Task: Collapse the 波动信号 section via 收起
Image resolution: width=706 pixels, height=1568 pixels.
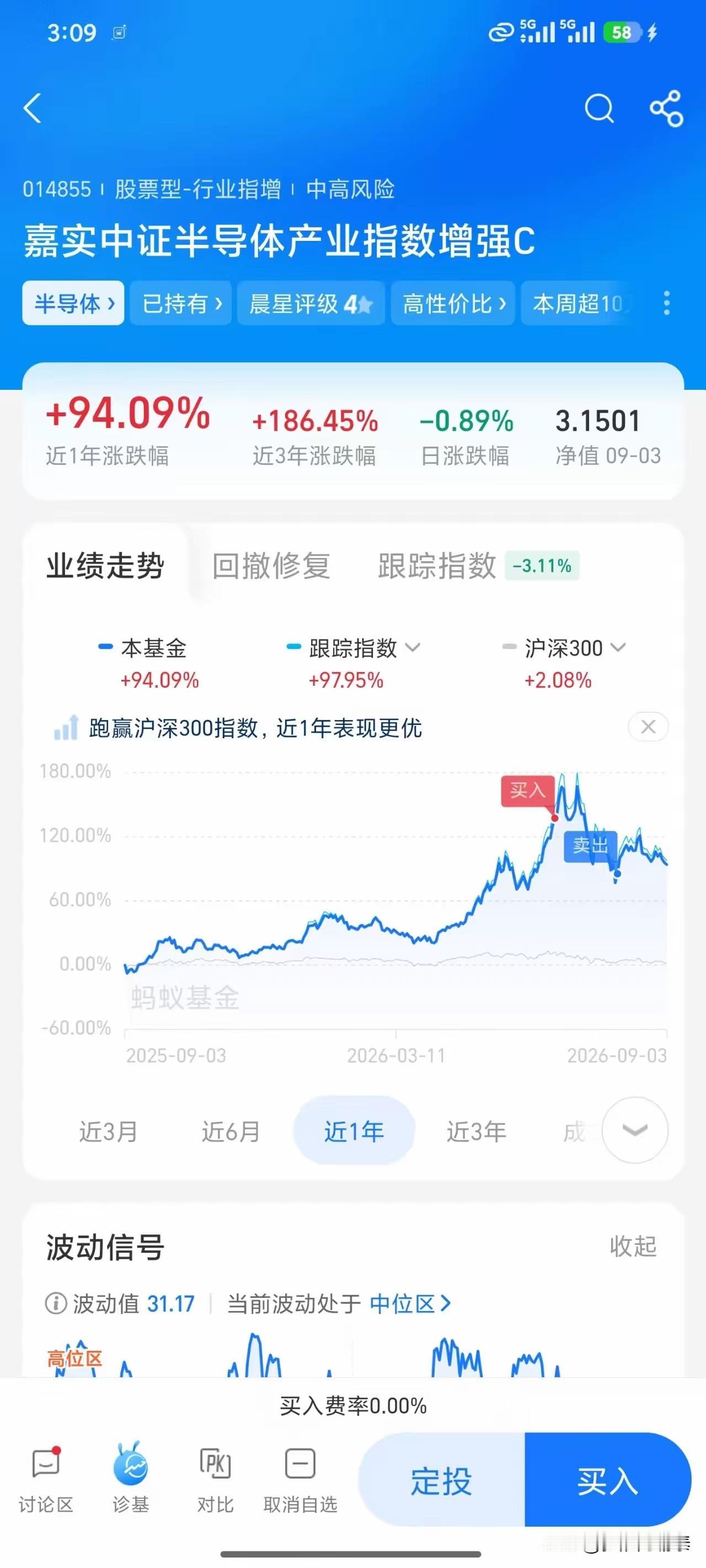Action: 633,1246
